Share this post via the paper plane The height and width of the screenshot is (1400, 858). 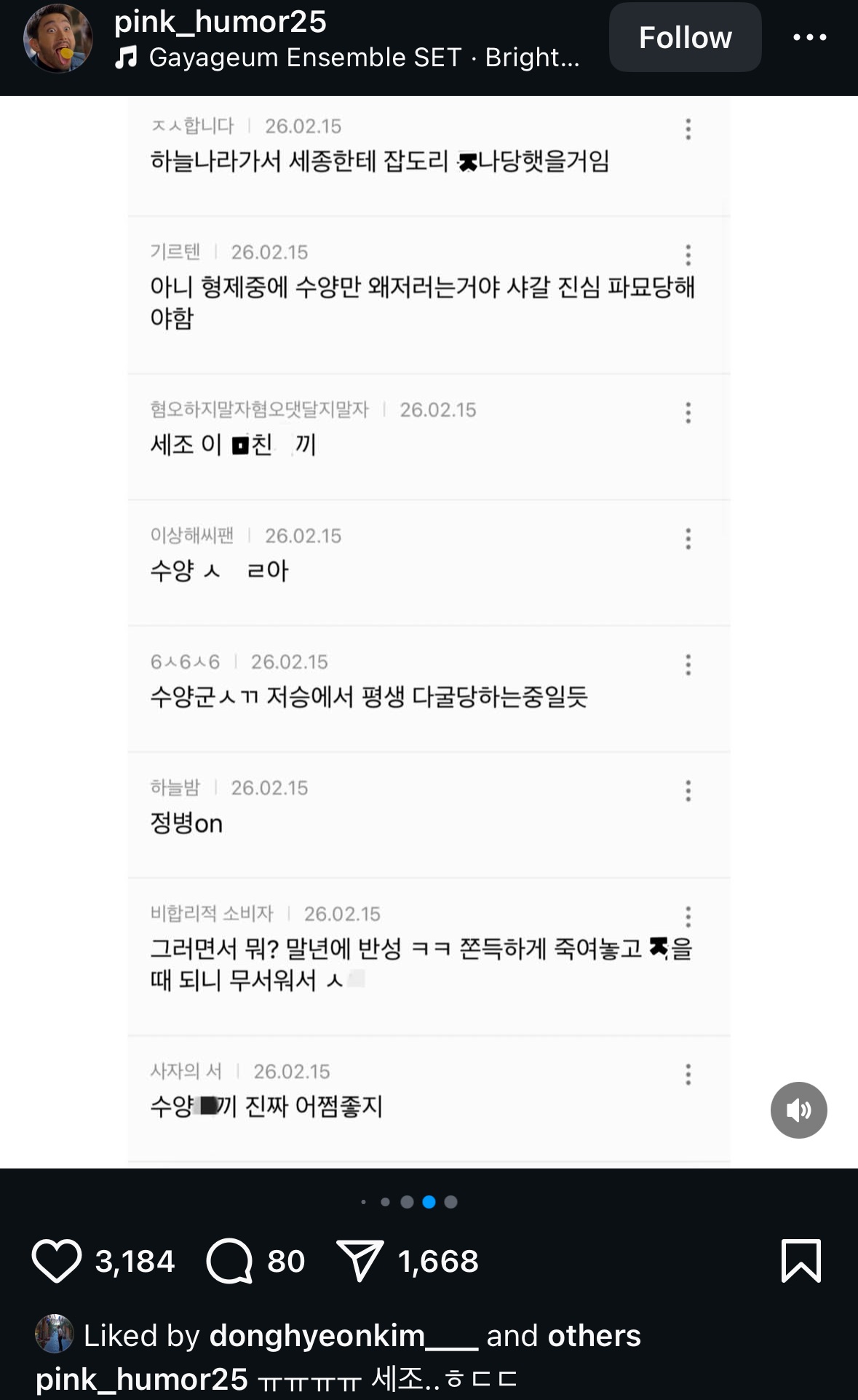pyautogui.click(x=360, y=1261)
